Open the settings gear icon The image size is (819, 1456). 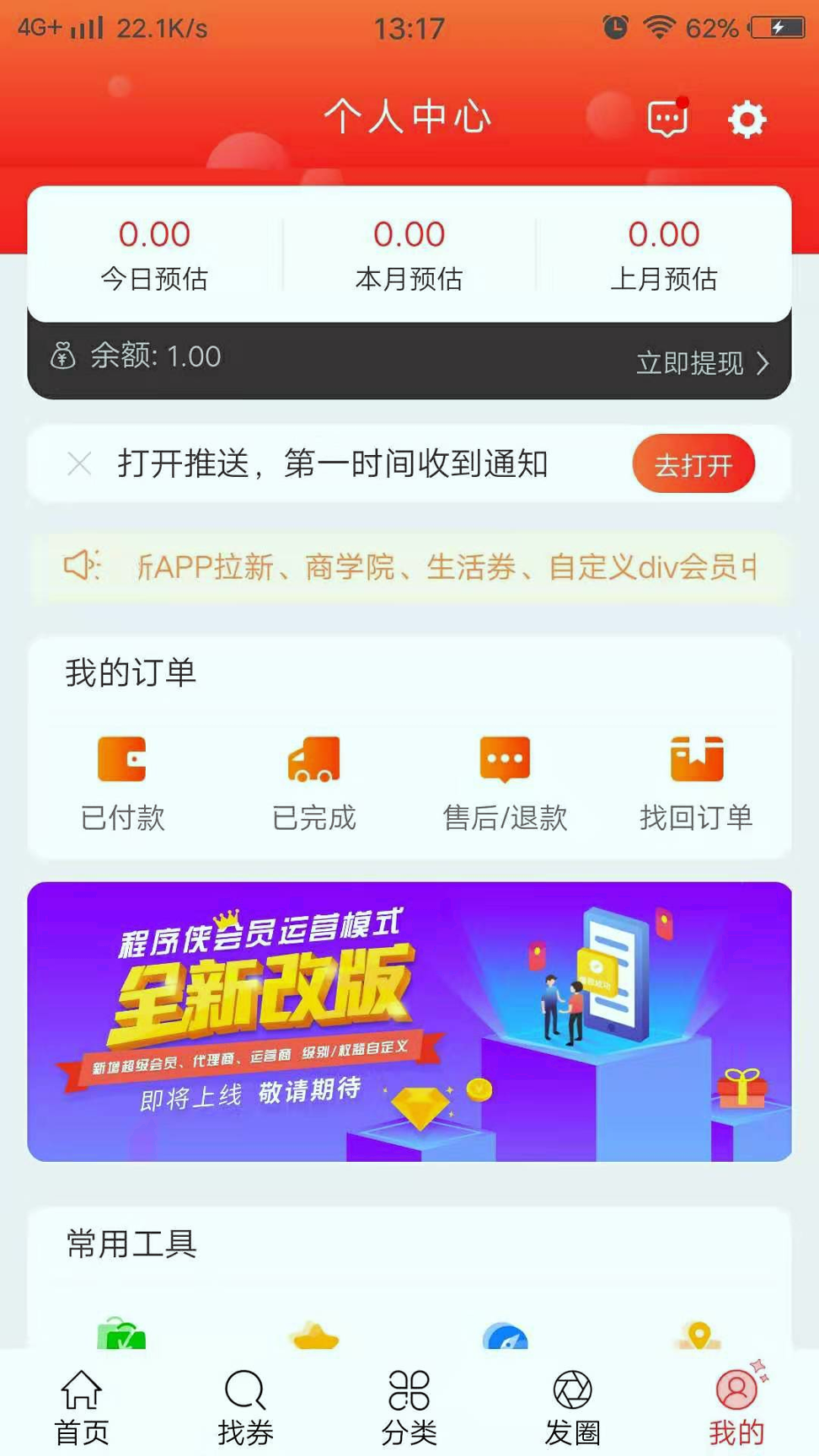(x=745, y=118)
